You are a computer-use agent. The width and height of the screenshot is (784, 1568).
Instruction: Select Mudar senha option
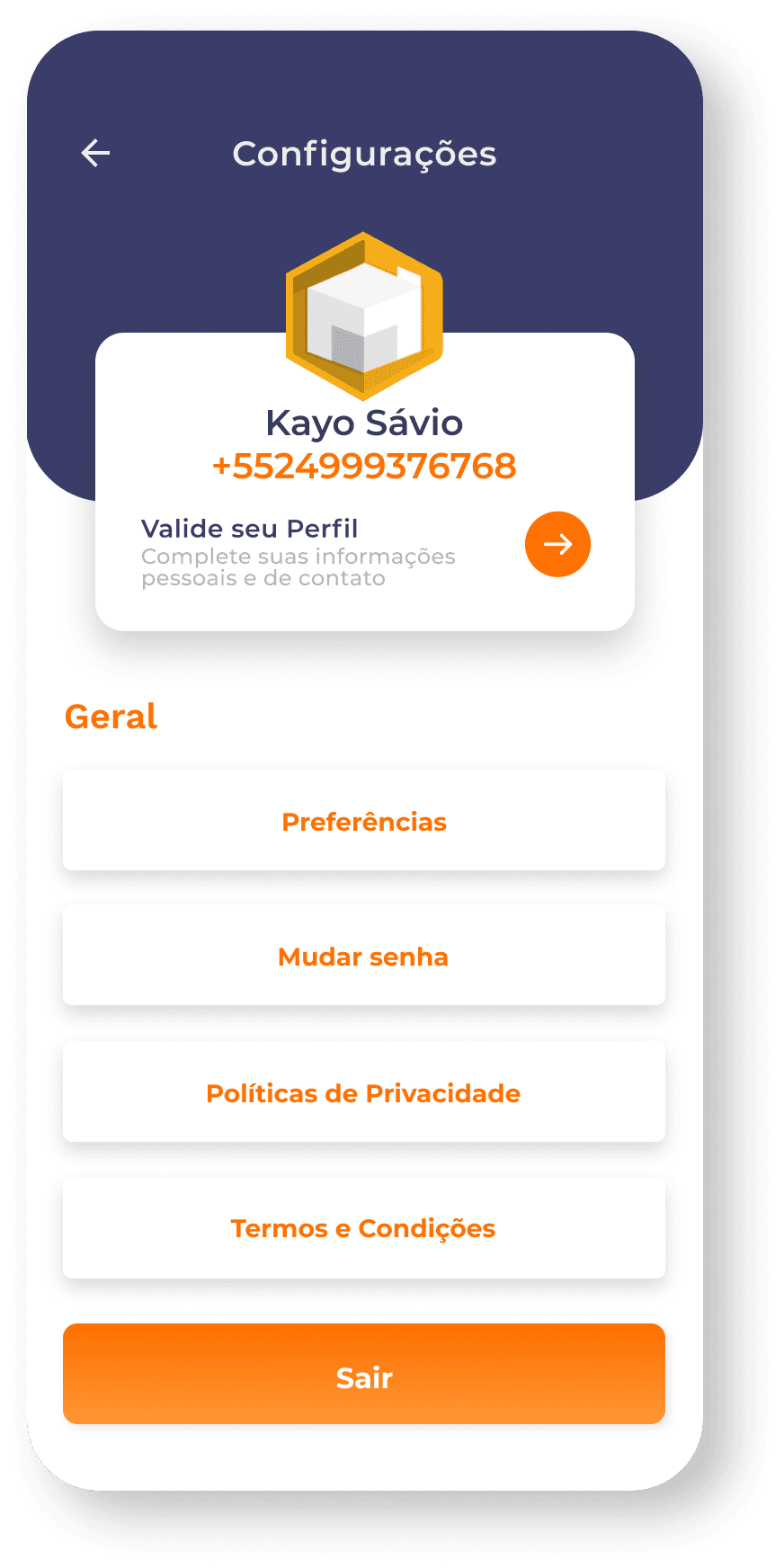pyautogui.click(x=364, y=956)
